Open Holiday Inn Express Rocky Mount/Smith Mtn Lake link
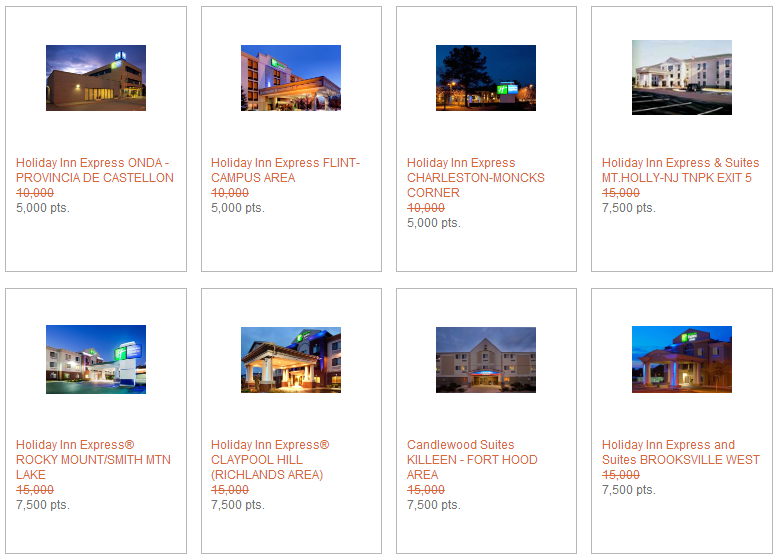This screenshot has width=779, height=559. pos(93,459)
